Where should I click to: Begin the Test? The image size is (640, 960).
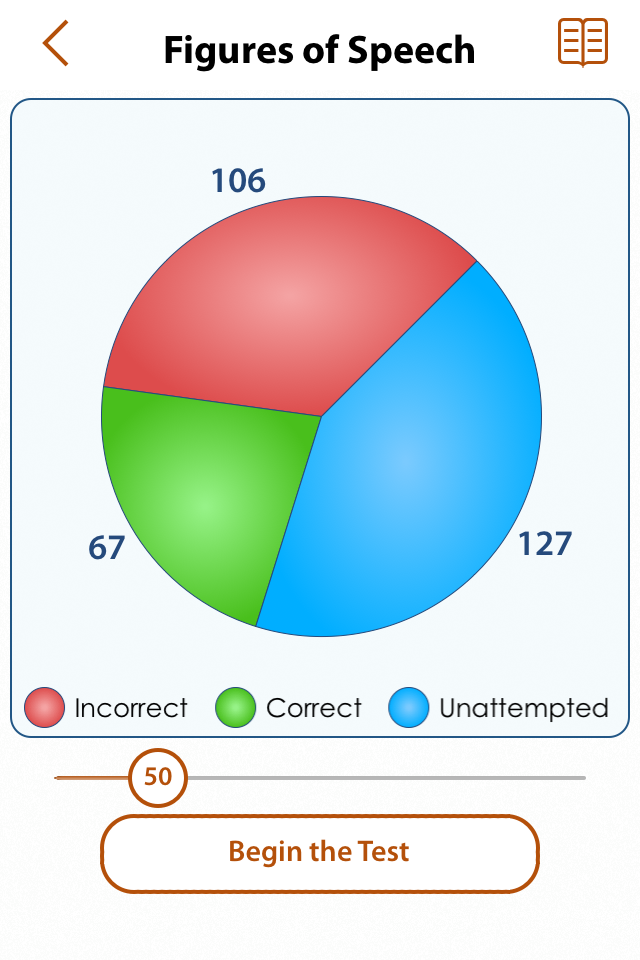[x=320, y=853]
